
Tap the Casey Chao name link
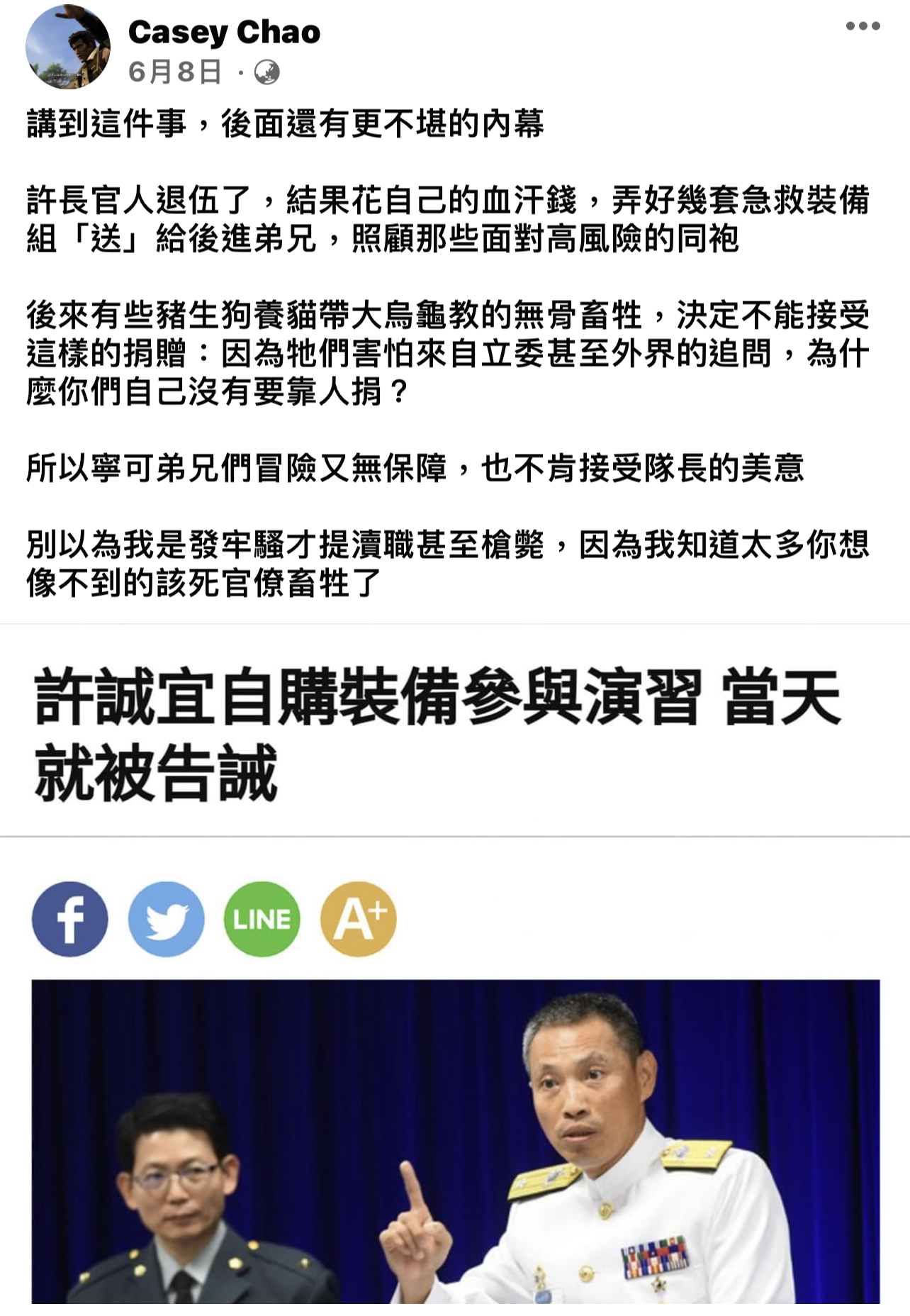[x=224, y=33]
